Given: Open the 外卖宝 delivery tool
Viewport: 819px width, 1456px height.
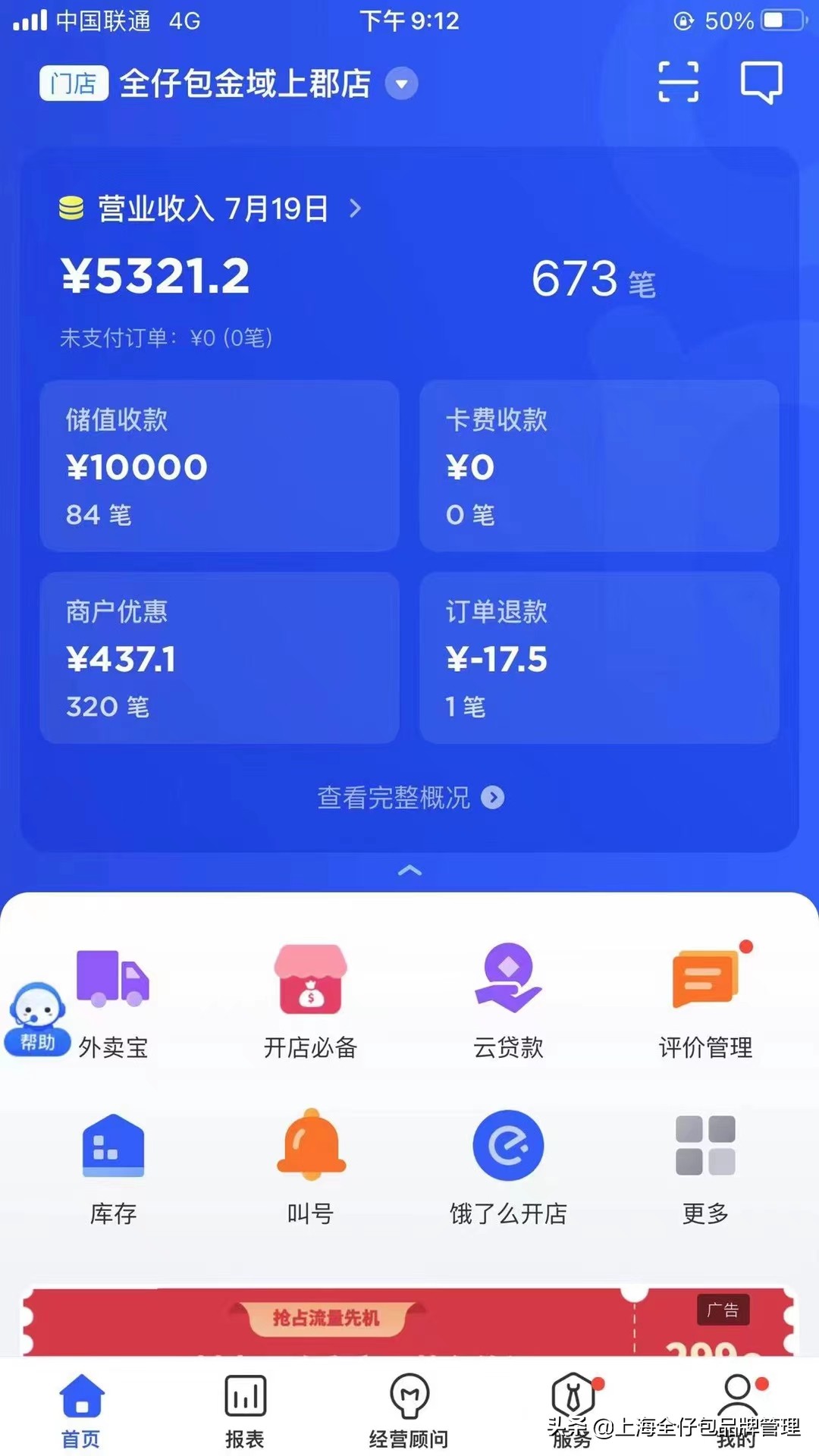Looking at the screenshot, I should (112, 1001).
